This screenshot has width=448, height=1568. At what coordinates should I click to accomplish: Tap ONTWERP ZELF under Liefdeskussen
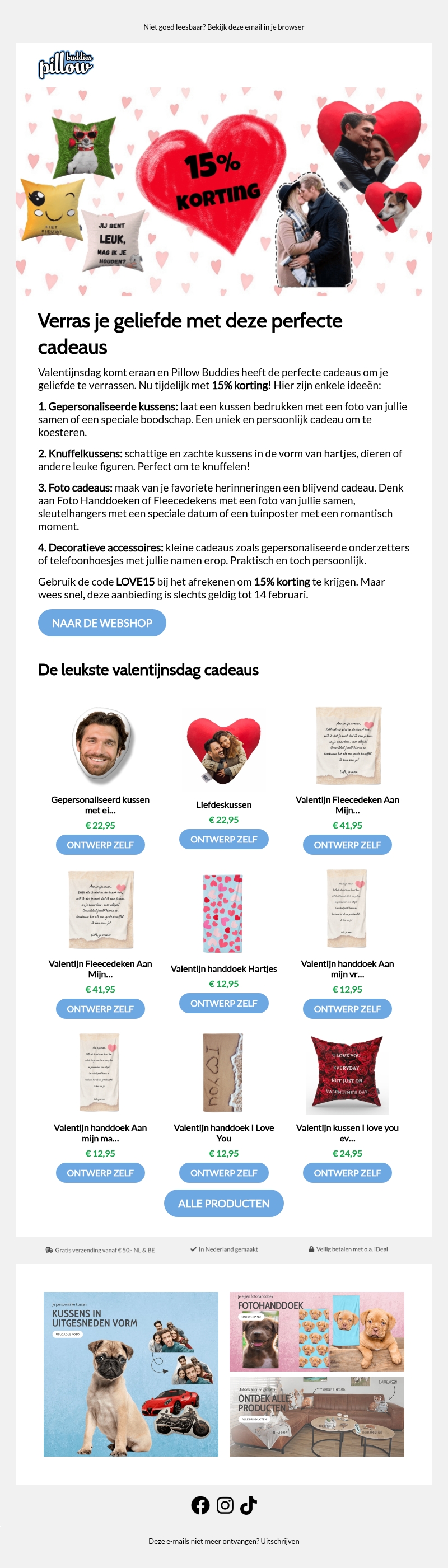223,839
